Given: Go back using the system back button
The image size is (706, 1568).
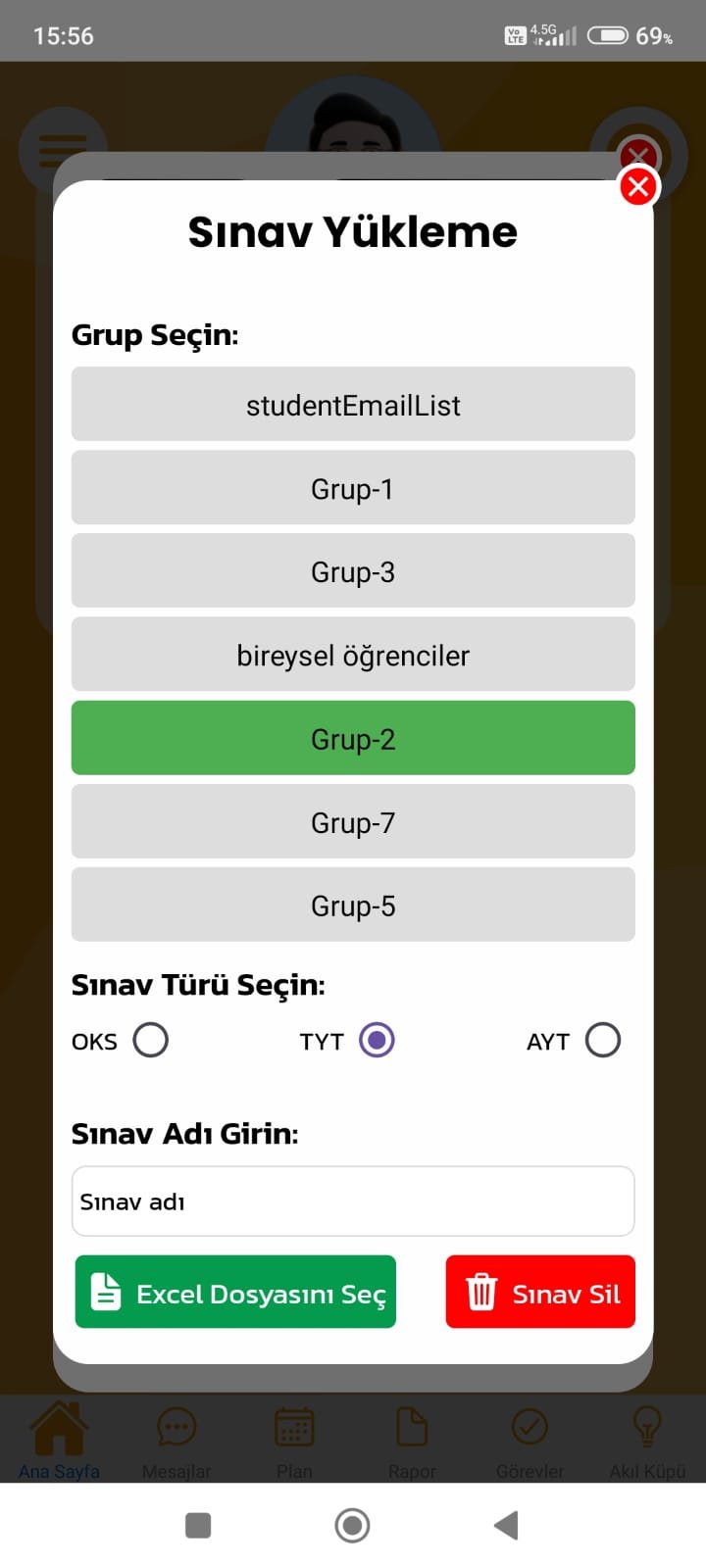Looking at the screenshot, I should 506,1525.
